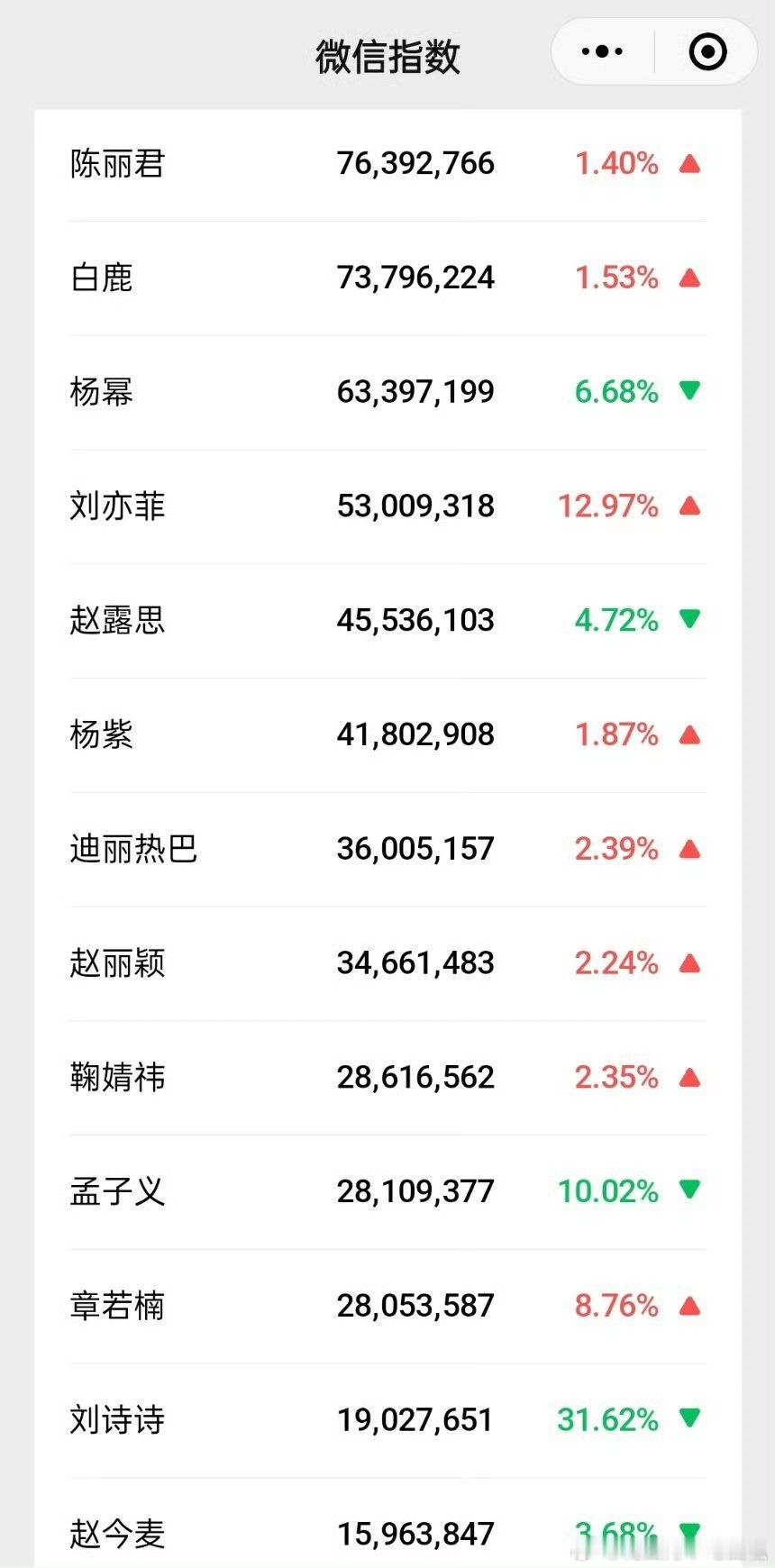The width and height of the screenshot is (775, 1568).
Task: Click the index value 28,109,377 for 孟子义
Action: point(413,1191)
